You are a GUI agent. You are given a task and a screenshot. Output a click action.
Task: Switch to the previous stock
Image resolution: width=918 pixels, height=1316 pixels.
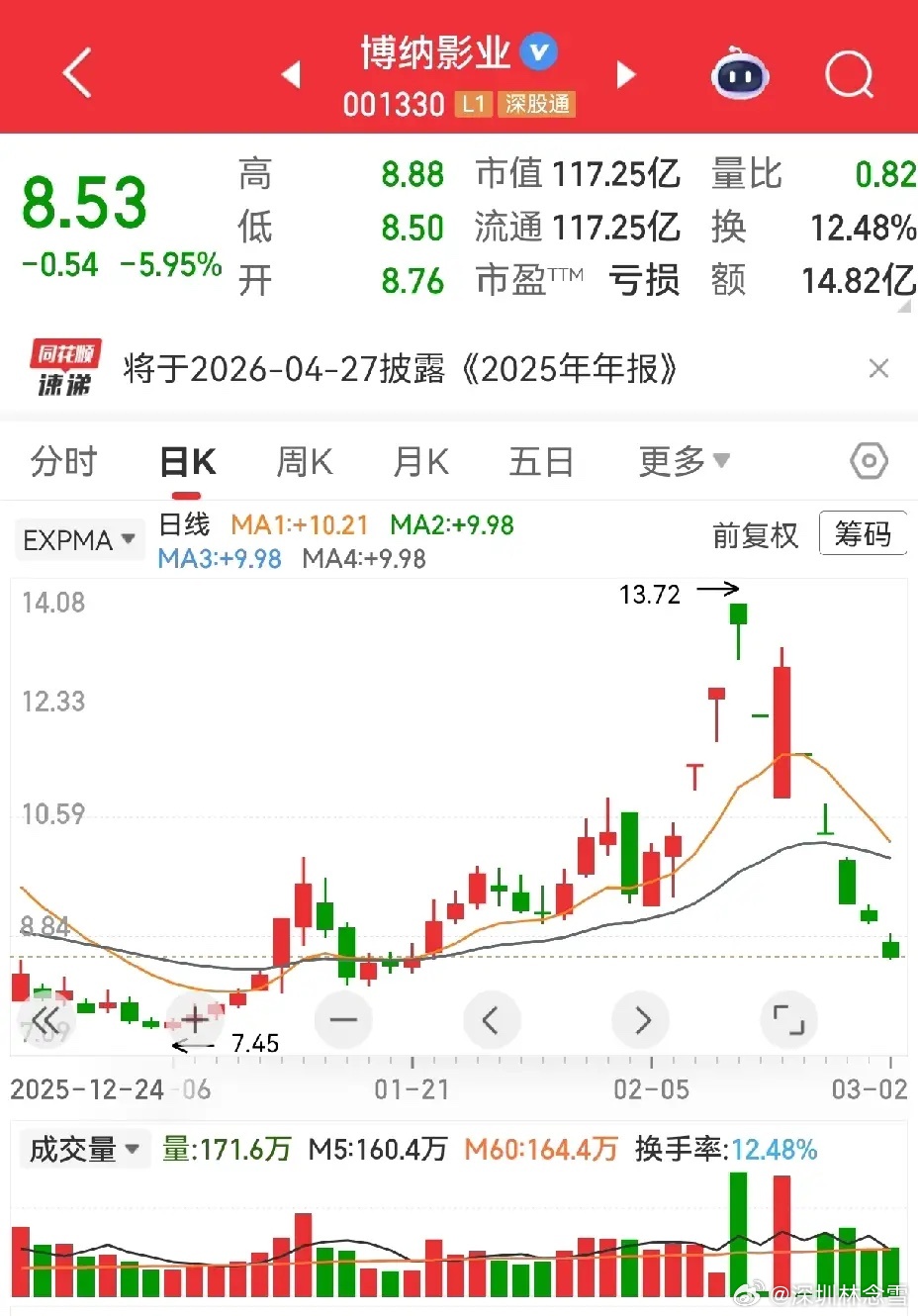pos(291,74)
